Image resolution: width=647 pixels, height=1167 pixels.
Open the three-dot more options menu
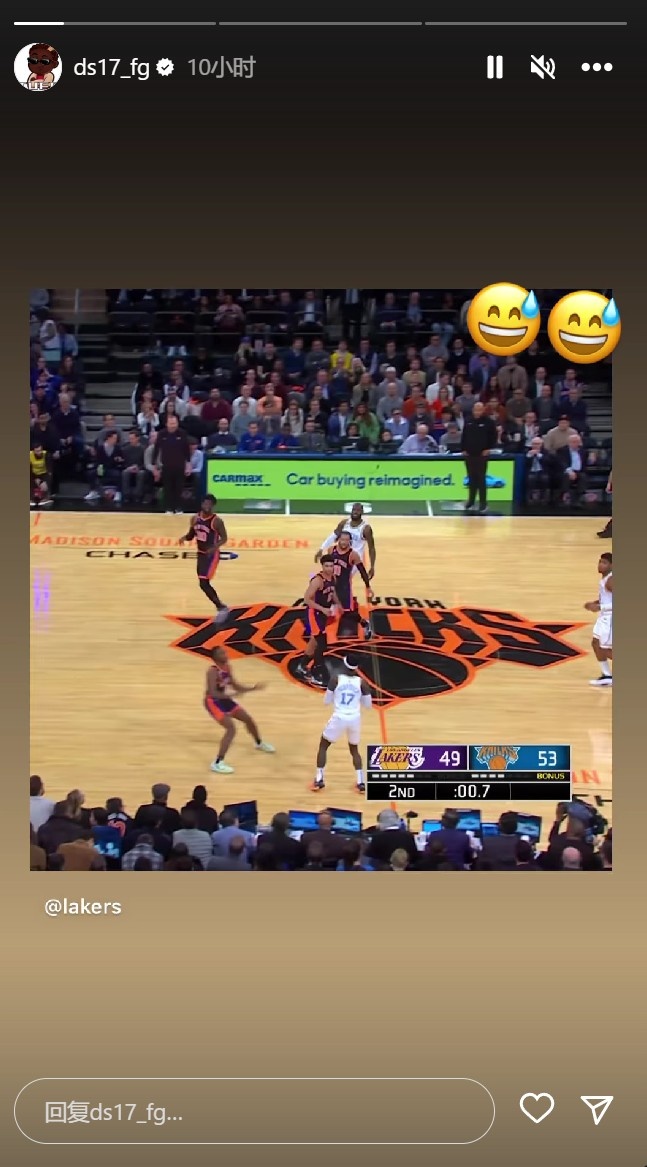[x=597, y=67]
